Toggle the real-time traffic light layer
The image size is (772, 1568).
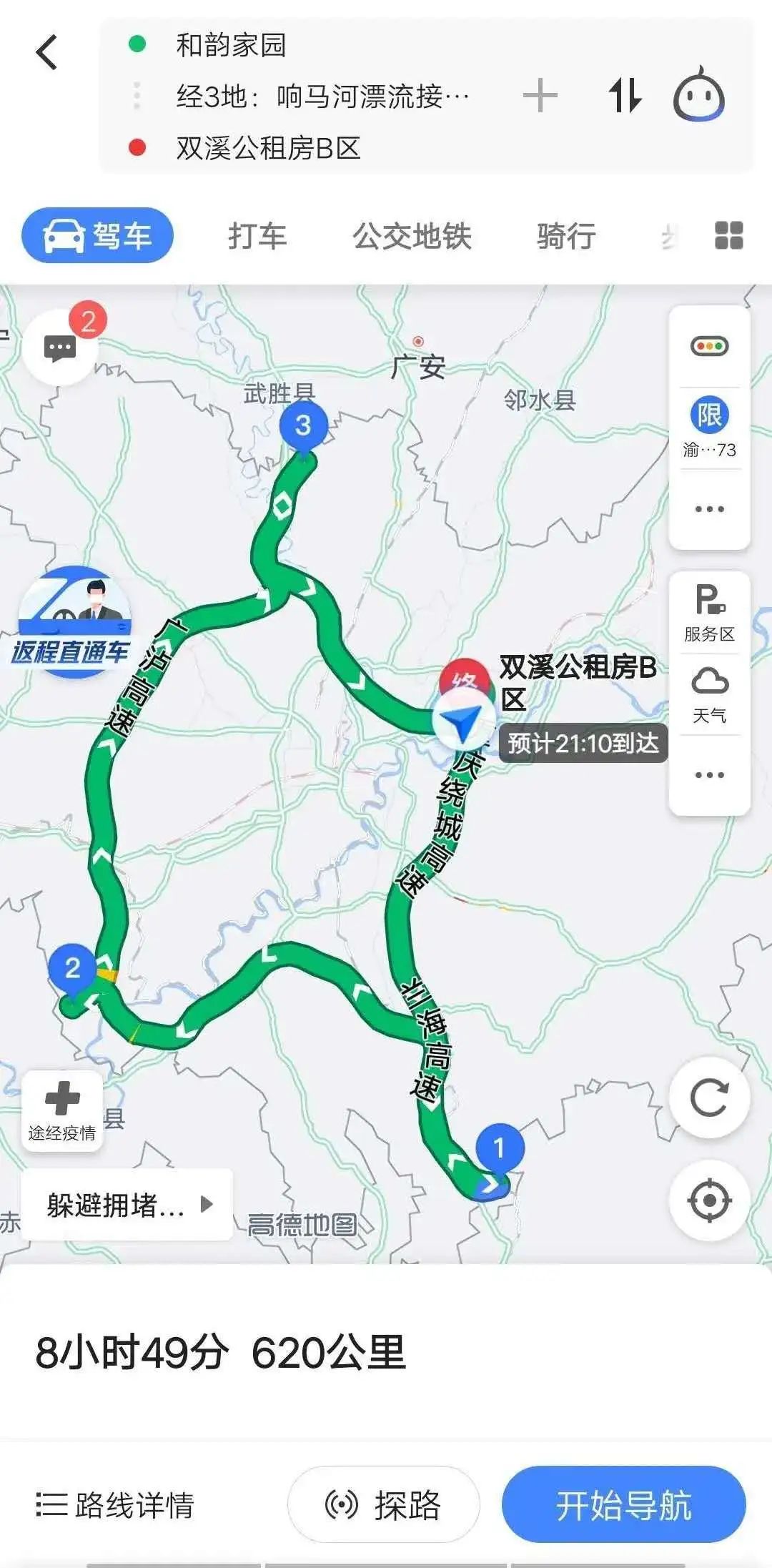(x=708, y=345)
